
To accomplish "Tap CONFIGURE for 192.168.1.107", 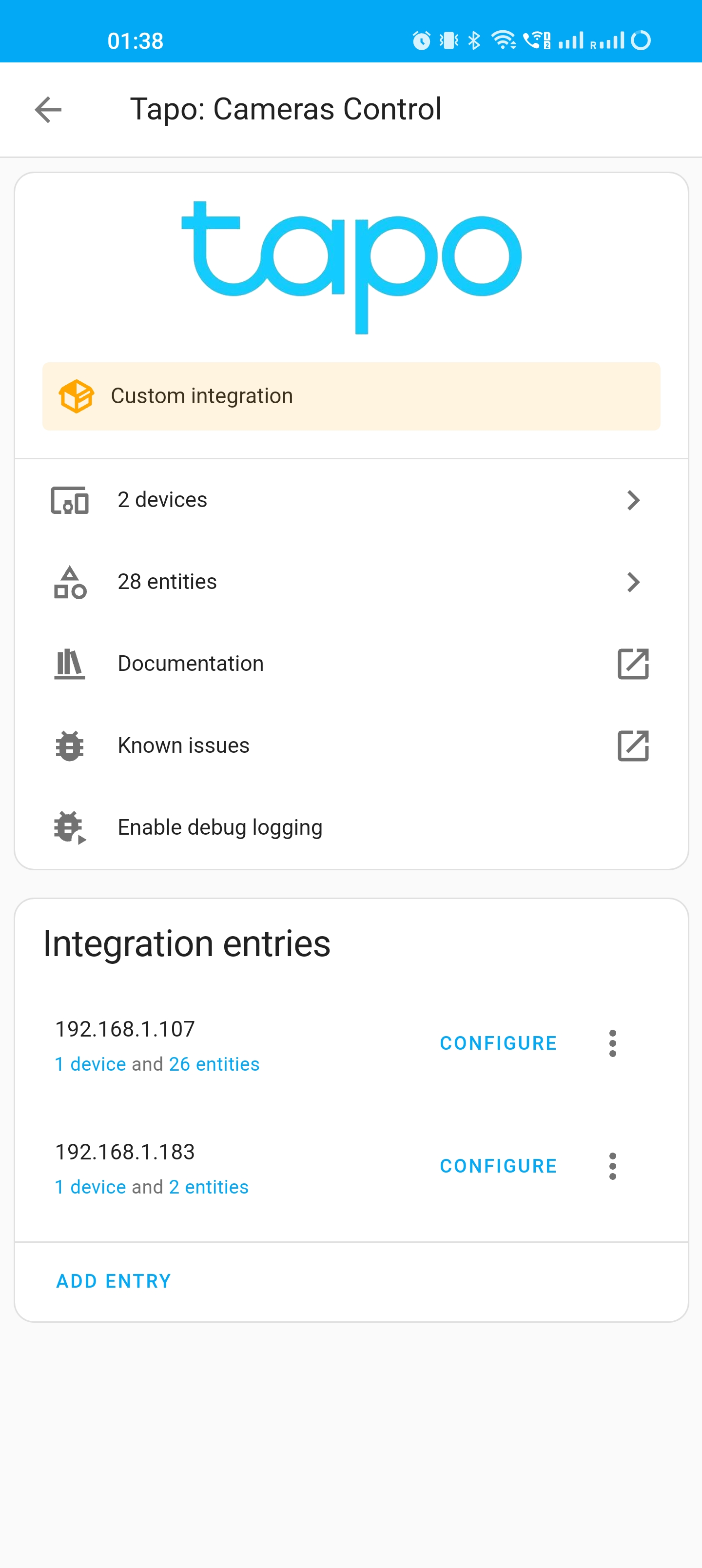I will click(x=498, y=1043).
